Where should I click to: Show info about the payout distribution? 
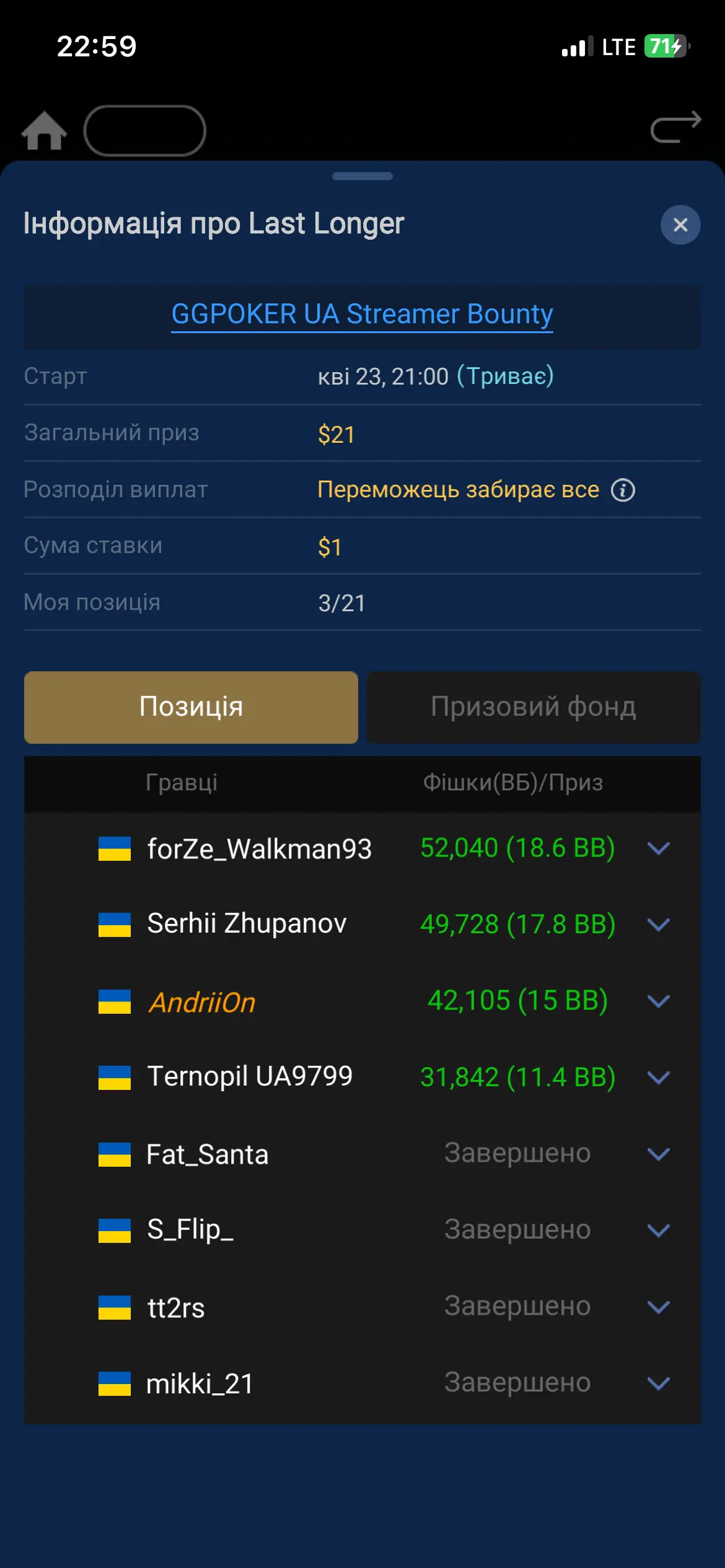623,490
